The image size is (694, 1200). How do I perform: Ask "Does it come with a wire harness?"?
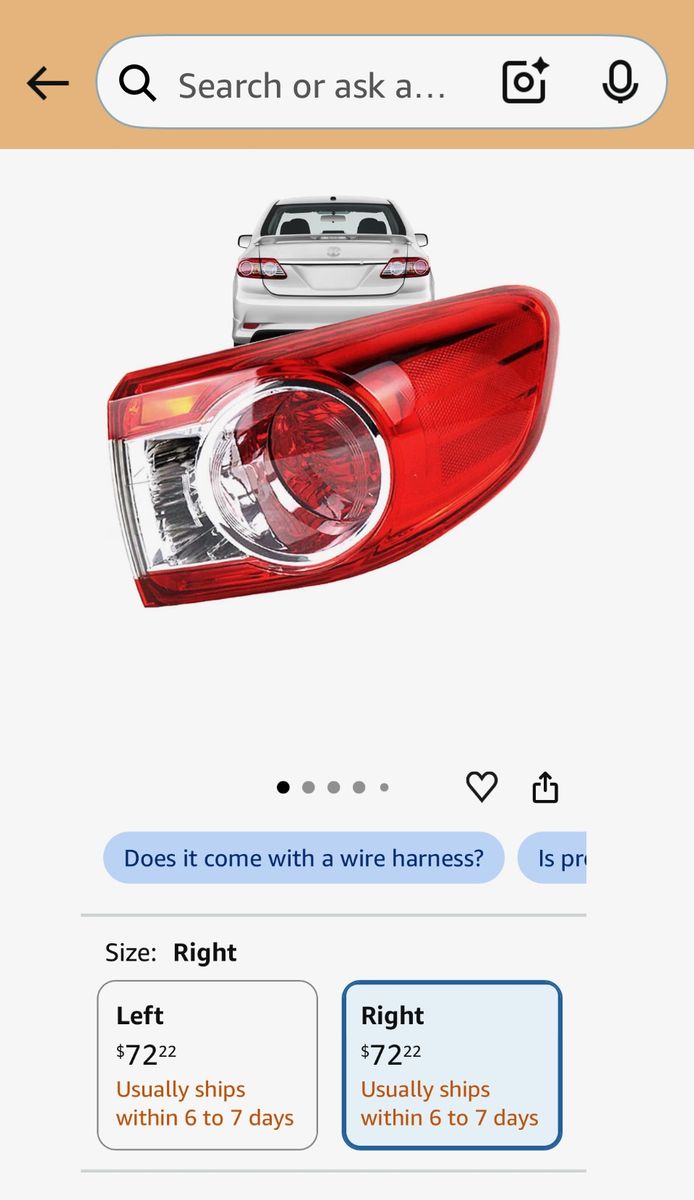point(304,858)
